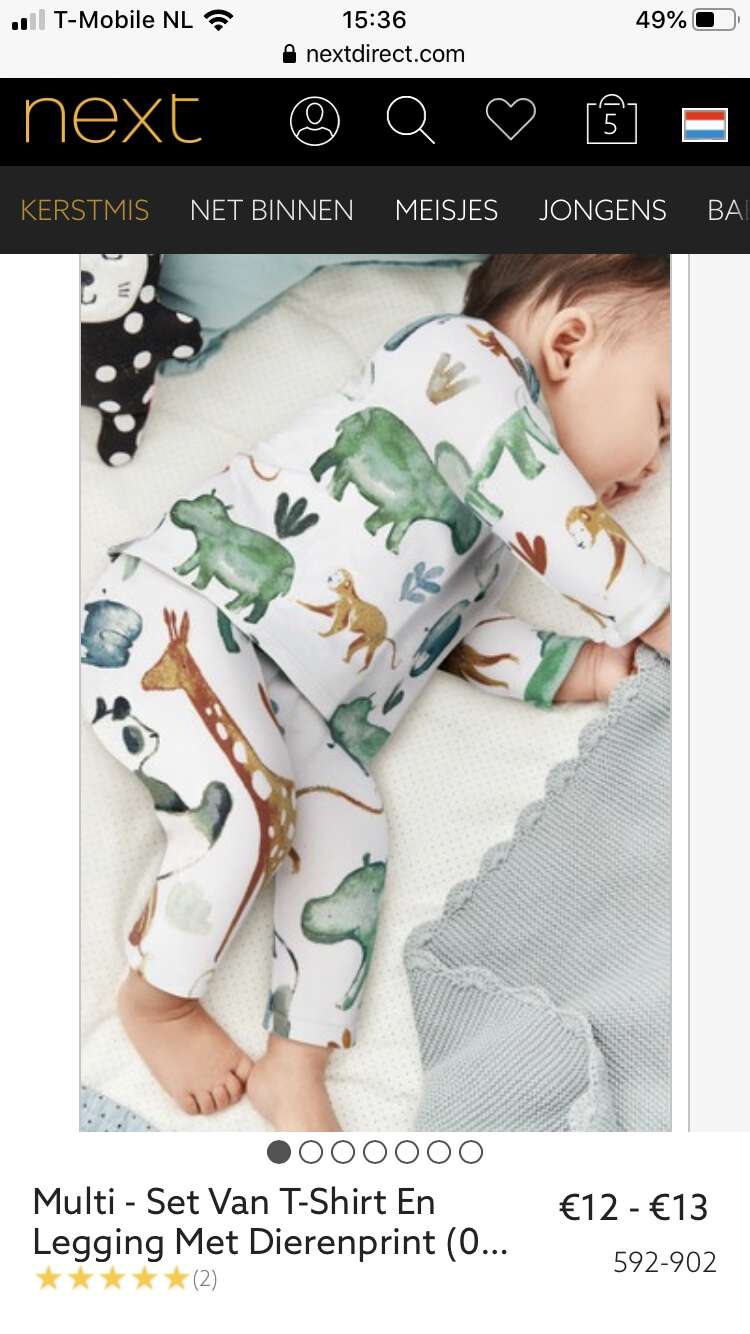Open the Meisjes category
The image size is (750, 1334).
click(x=446, y=210)
